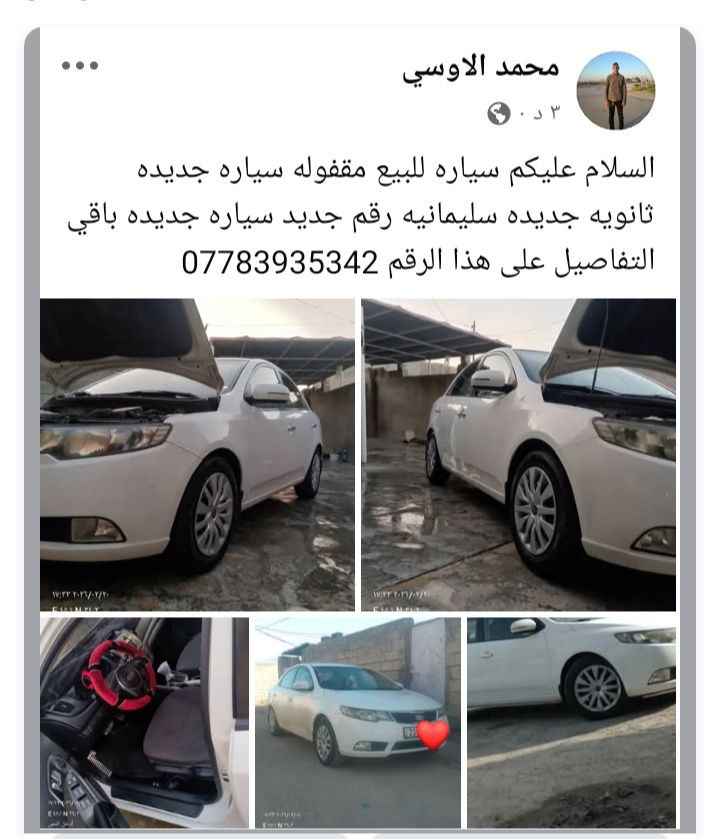Open محمد الاوسي's profile picture

(616, 90)
